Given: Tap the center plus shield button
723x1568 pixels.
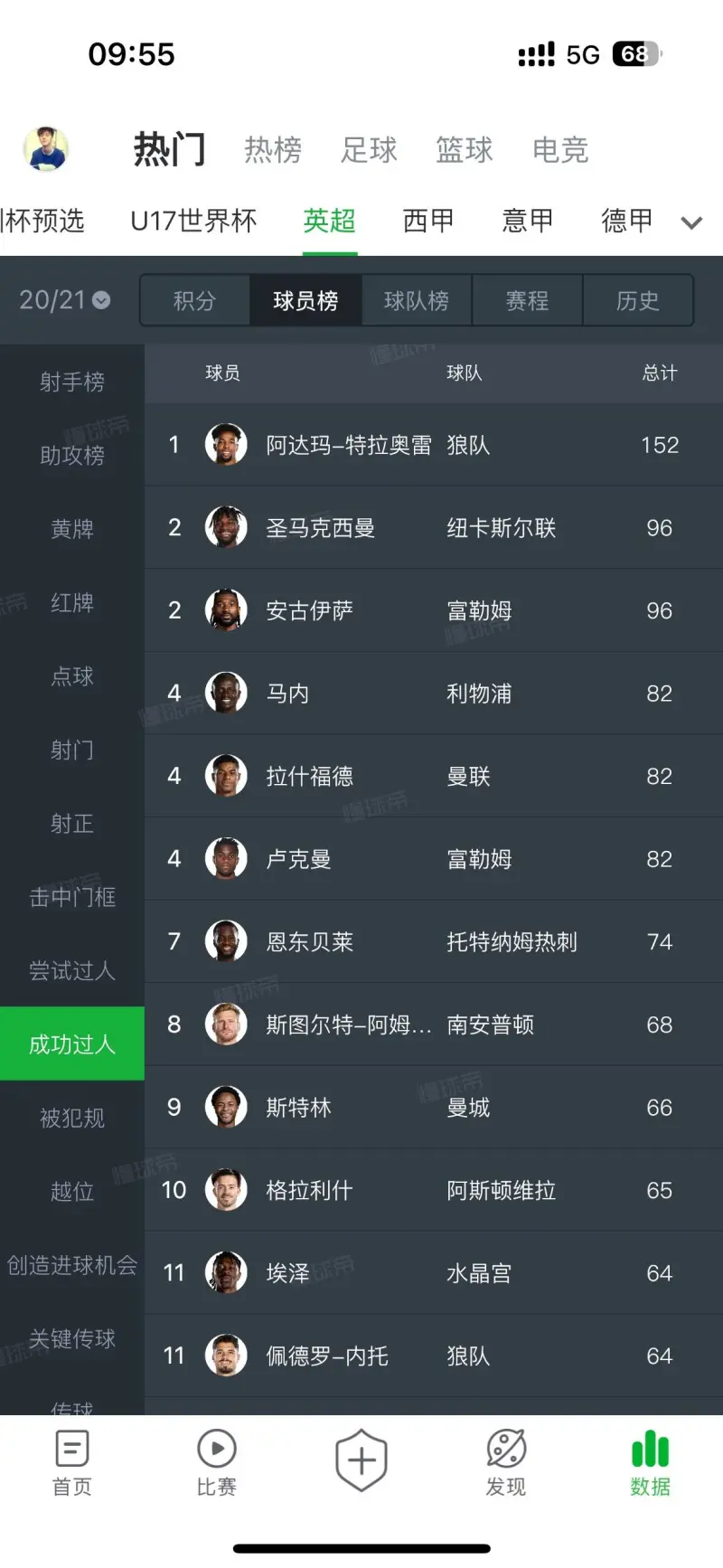Looking at the screenshot, I should coord(361,1460).
